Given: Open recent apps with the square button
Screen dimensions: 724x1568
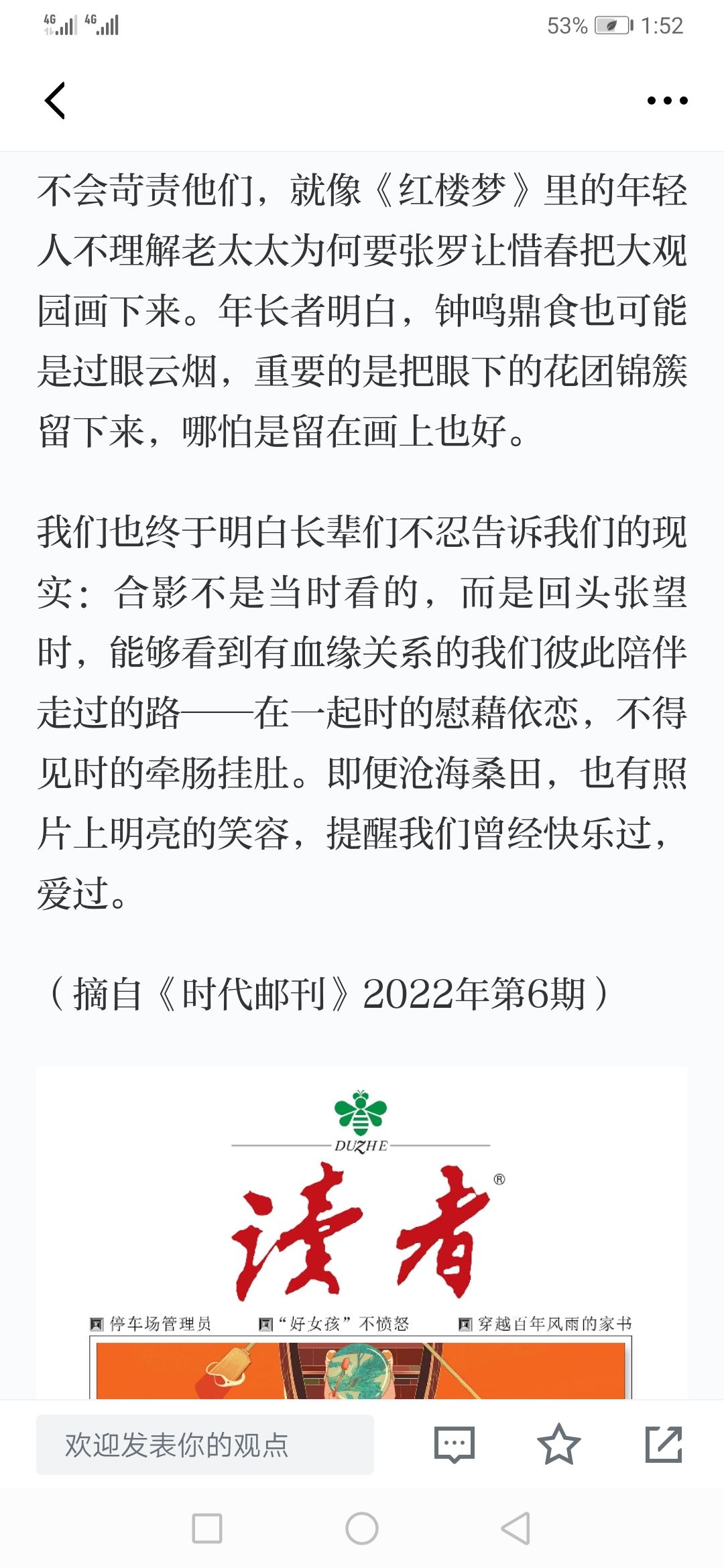Looking at the screenshot, I should 207,1528.
